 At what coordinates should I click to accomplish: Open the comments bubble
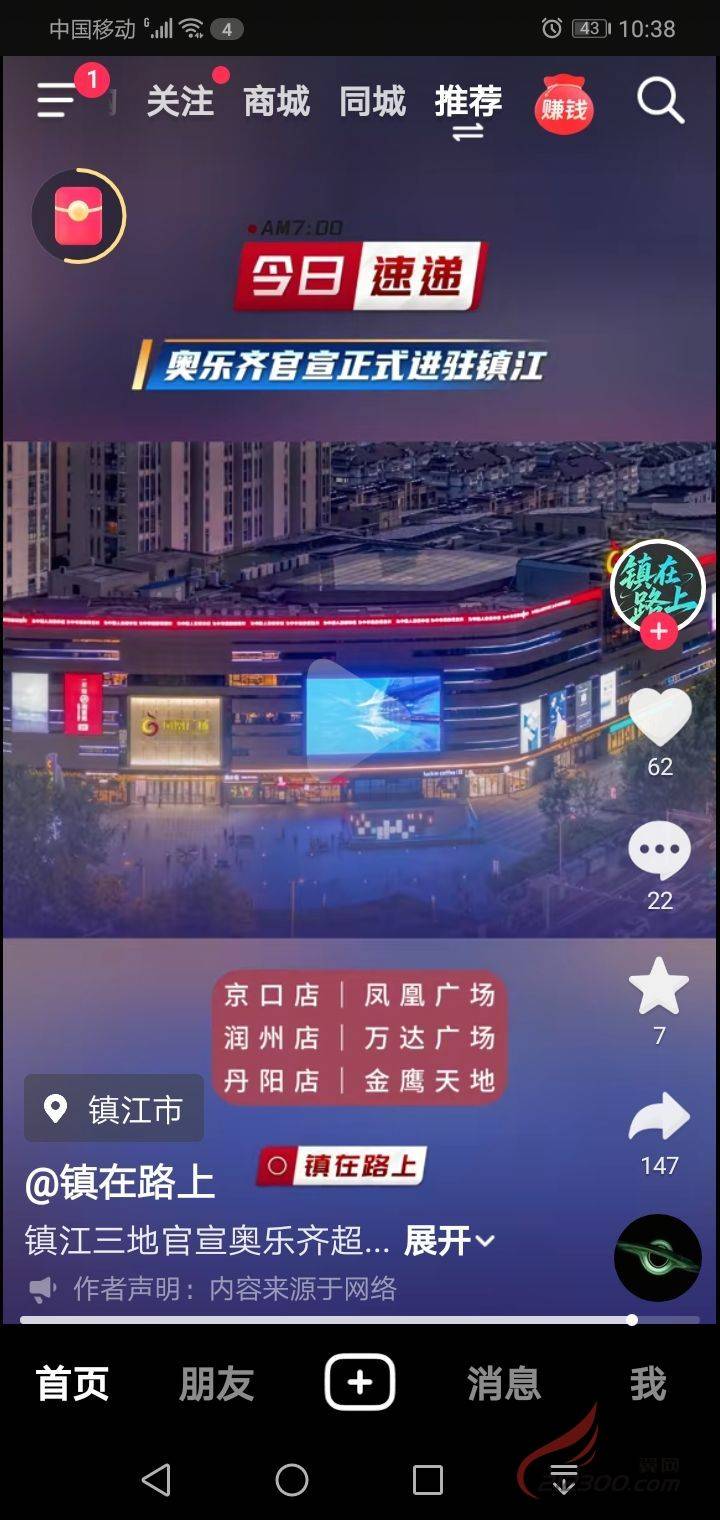point(659,851)
